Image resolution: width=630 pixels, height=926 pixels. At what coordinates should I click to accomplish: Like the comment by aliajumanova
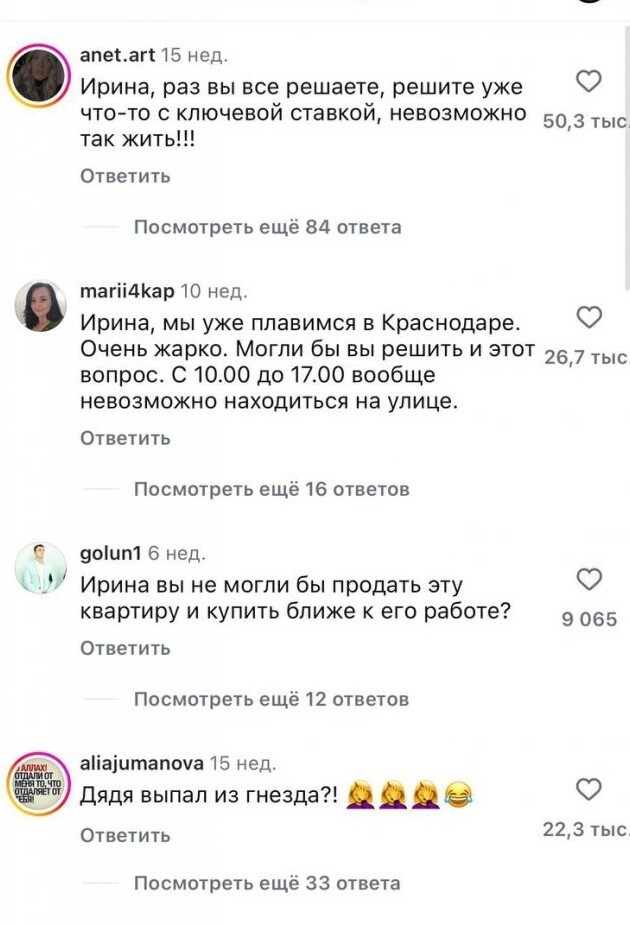tap(590, 789)
